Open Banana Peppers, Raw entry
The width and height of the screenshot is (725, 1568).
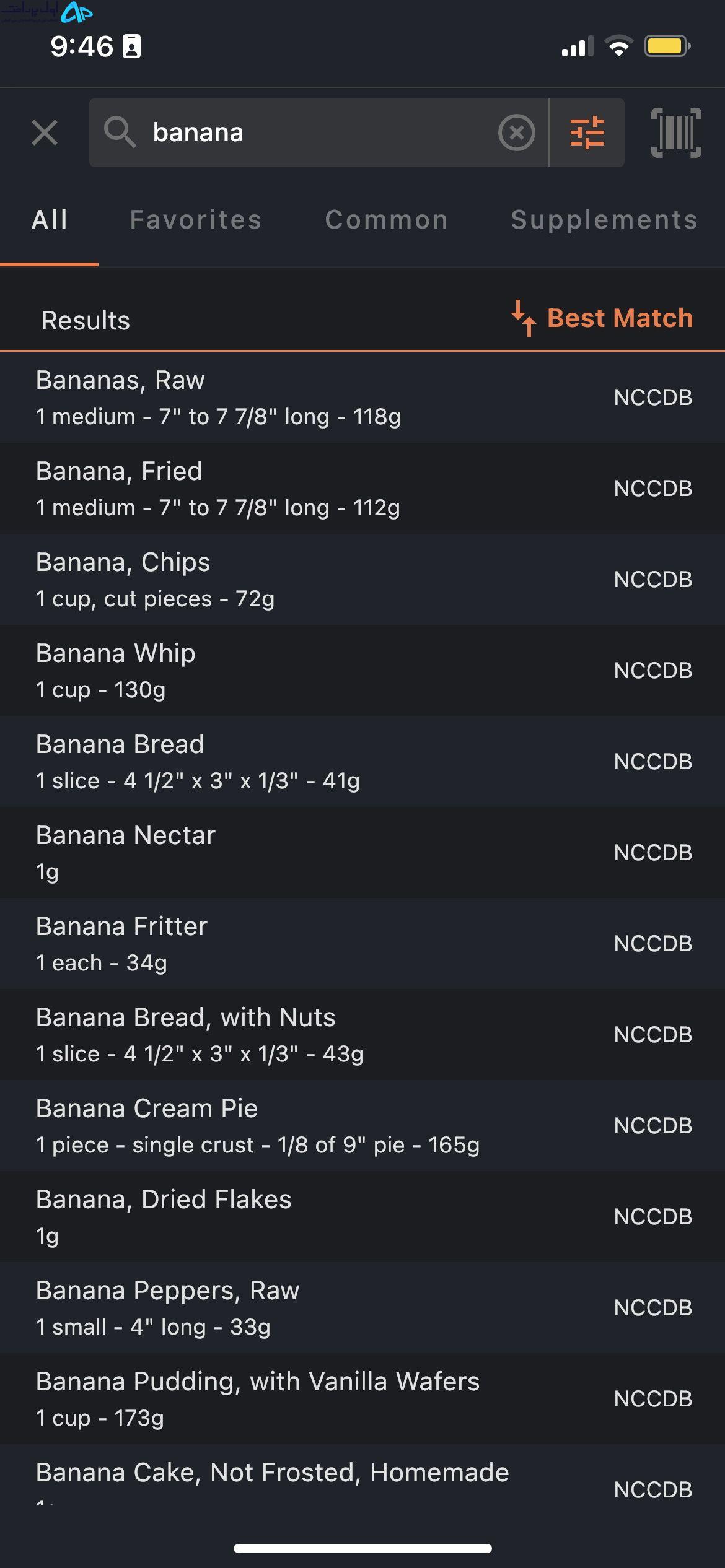[362, 1307]
